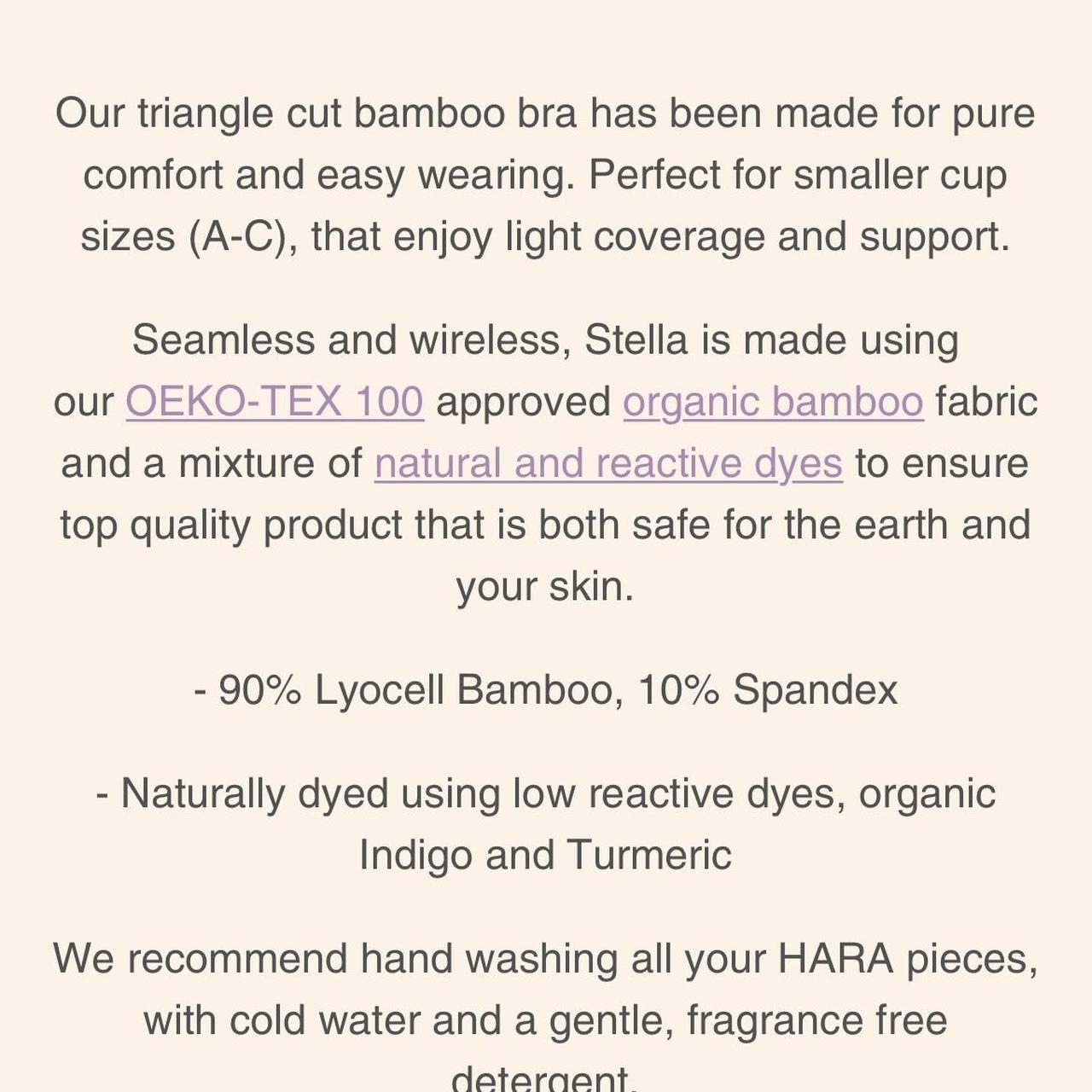Open the OEKO-TEX 100 link
Screen dimensions: 1092x1092
point(274,402)
